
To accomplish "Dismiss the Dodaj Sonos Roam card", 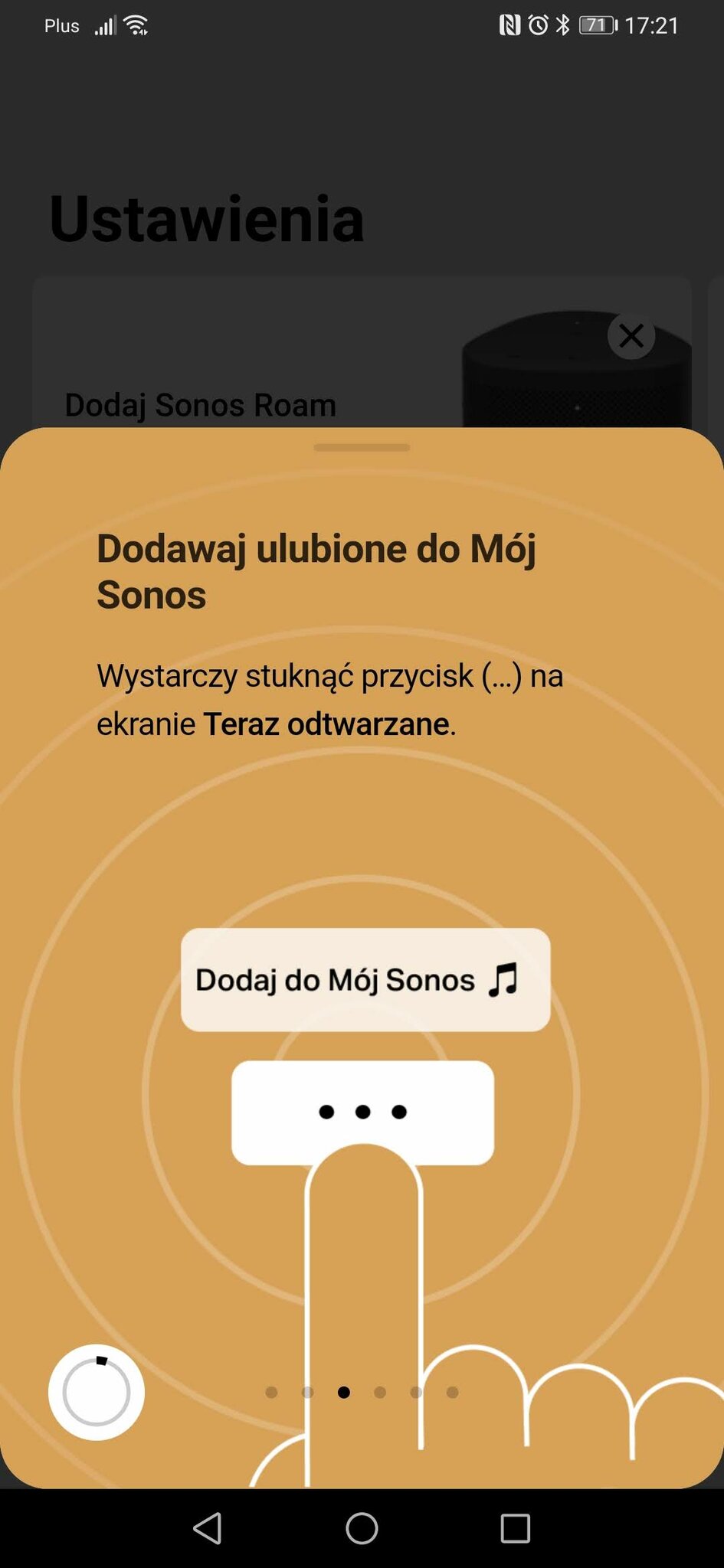I will pos(631,335).
